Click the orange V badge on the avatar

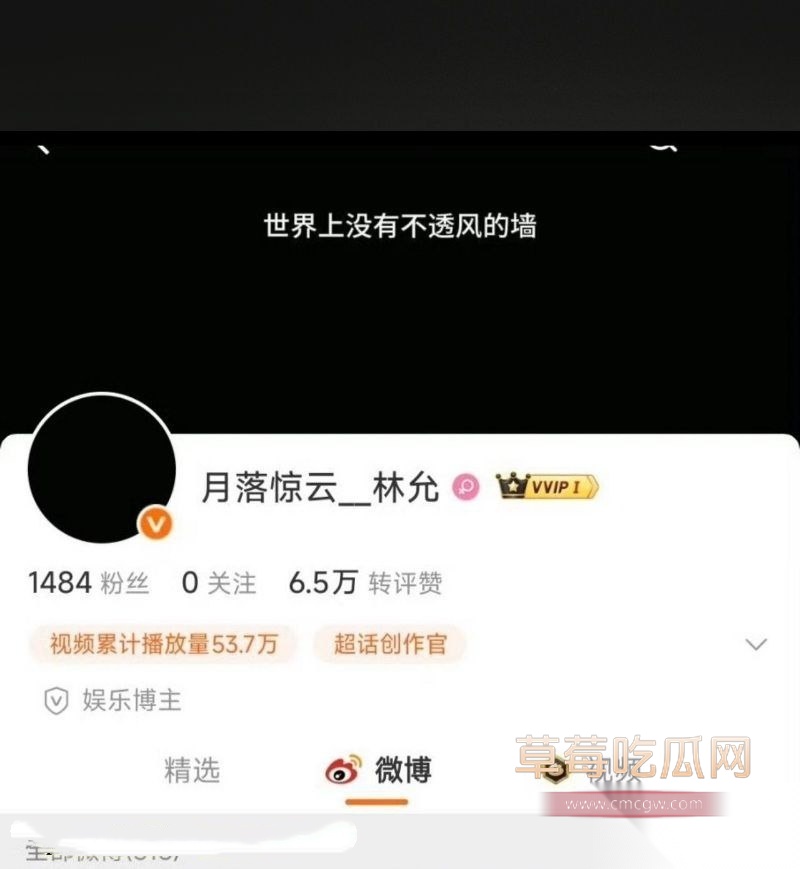(x=153, y=523)
